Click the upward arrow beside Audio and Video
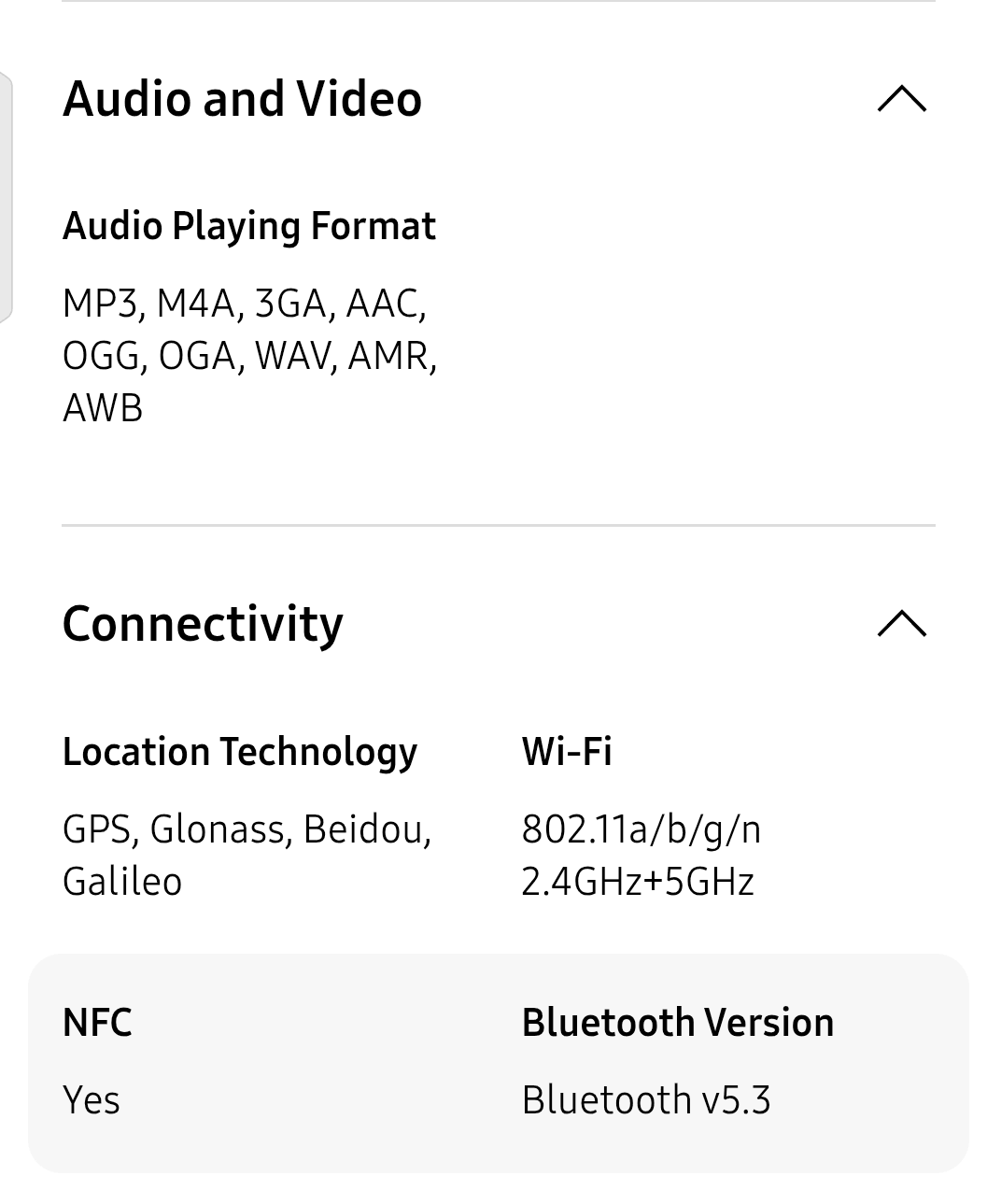The image size is (1001, 1204). pyautogui.click(x=901, y=100)
